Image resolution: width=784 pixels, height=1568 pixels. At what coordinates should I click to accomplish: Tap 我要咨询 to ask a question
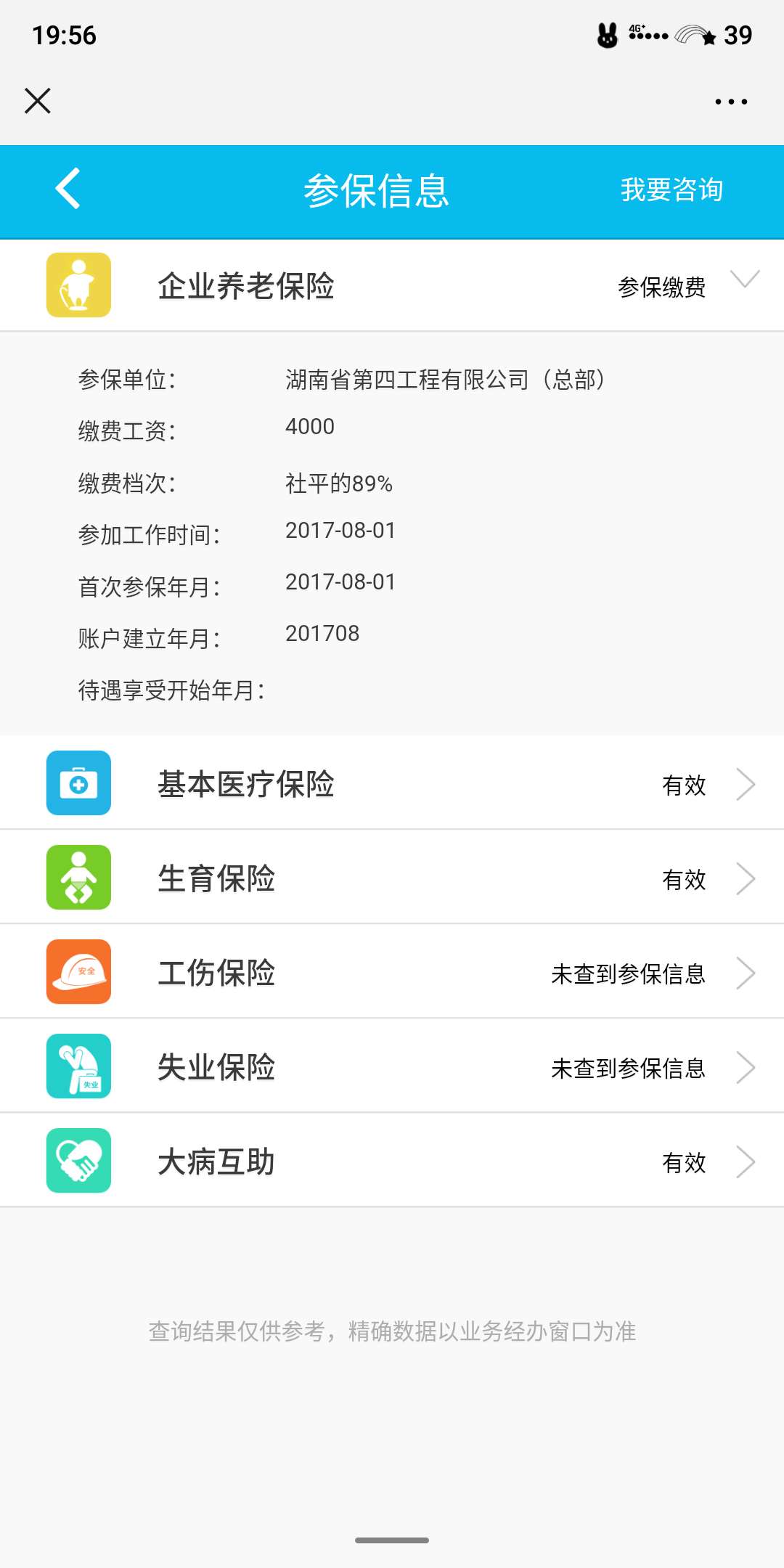click(x=671, y=190)
